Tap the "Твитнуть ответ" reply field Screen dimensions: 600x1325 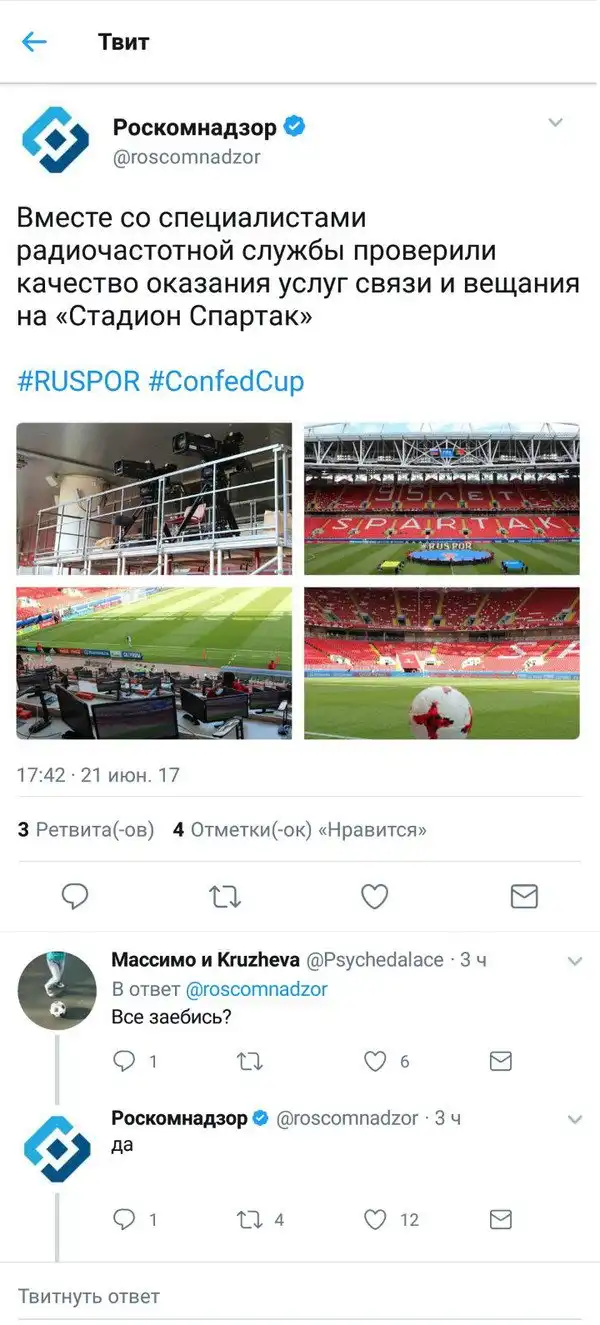(x=300, y=1296)
